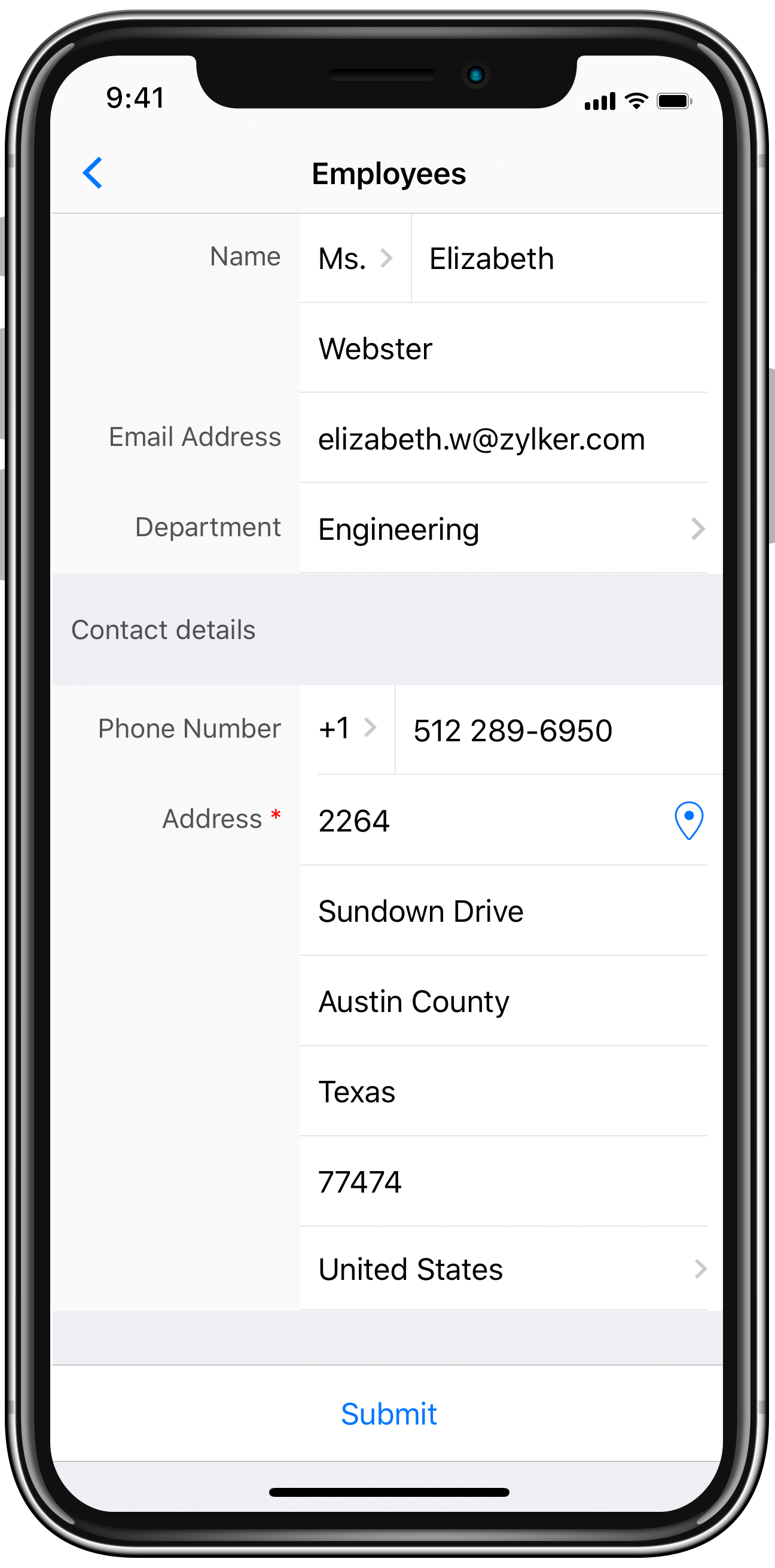
Task: Edit the Sundown Drive street field
Action: click(502, 911)
